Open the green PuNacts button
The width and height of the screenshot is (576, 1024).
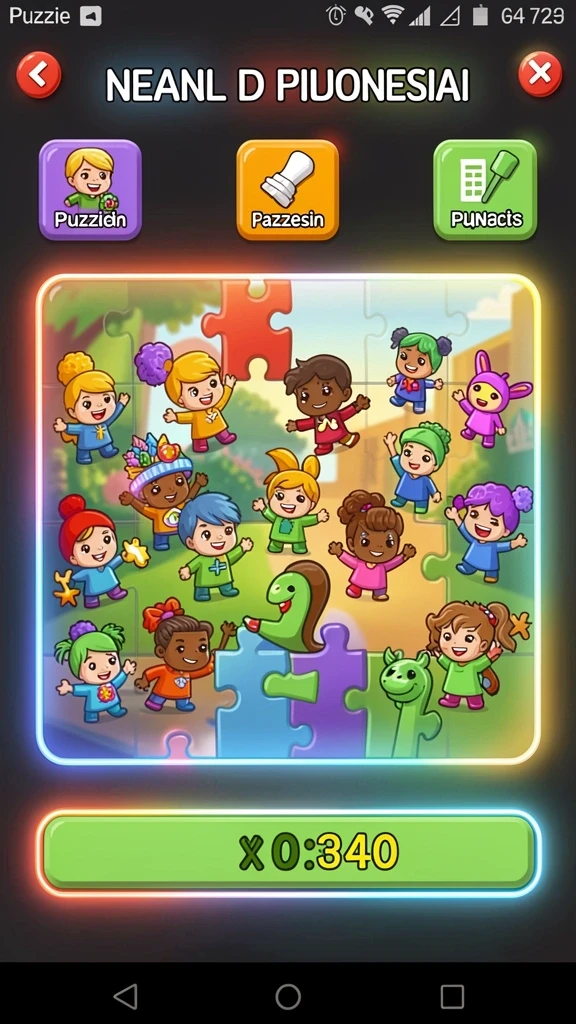(x=485, y=189)
